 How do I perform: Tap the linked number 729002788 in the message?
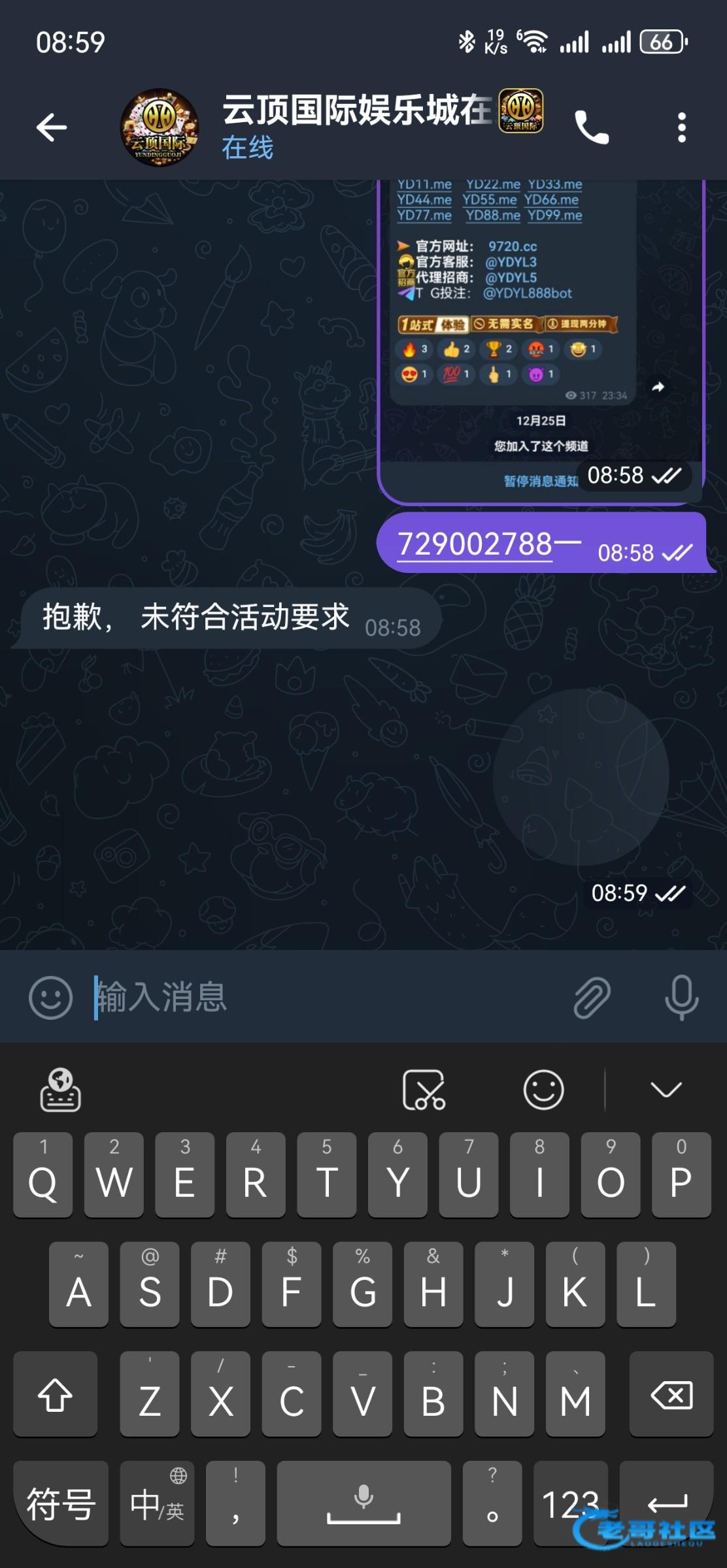(475, 544)
